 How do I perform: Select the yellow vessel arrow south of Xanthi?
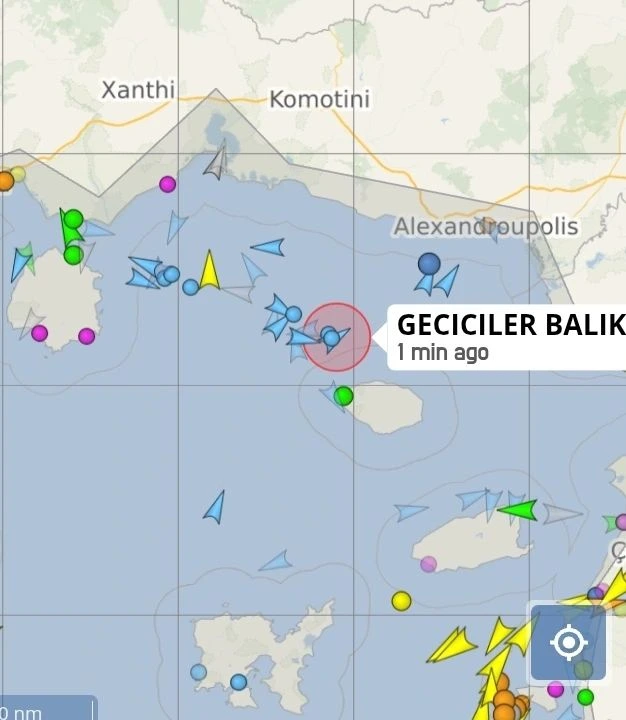(x=209, y=270)
